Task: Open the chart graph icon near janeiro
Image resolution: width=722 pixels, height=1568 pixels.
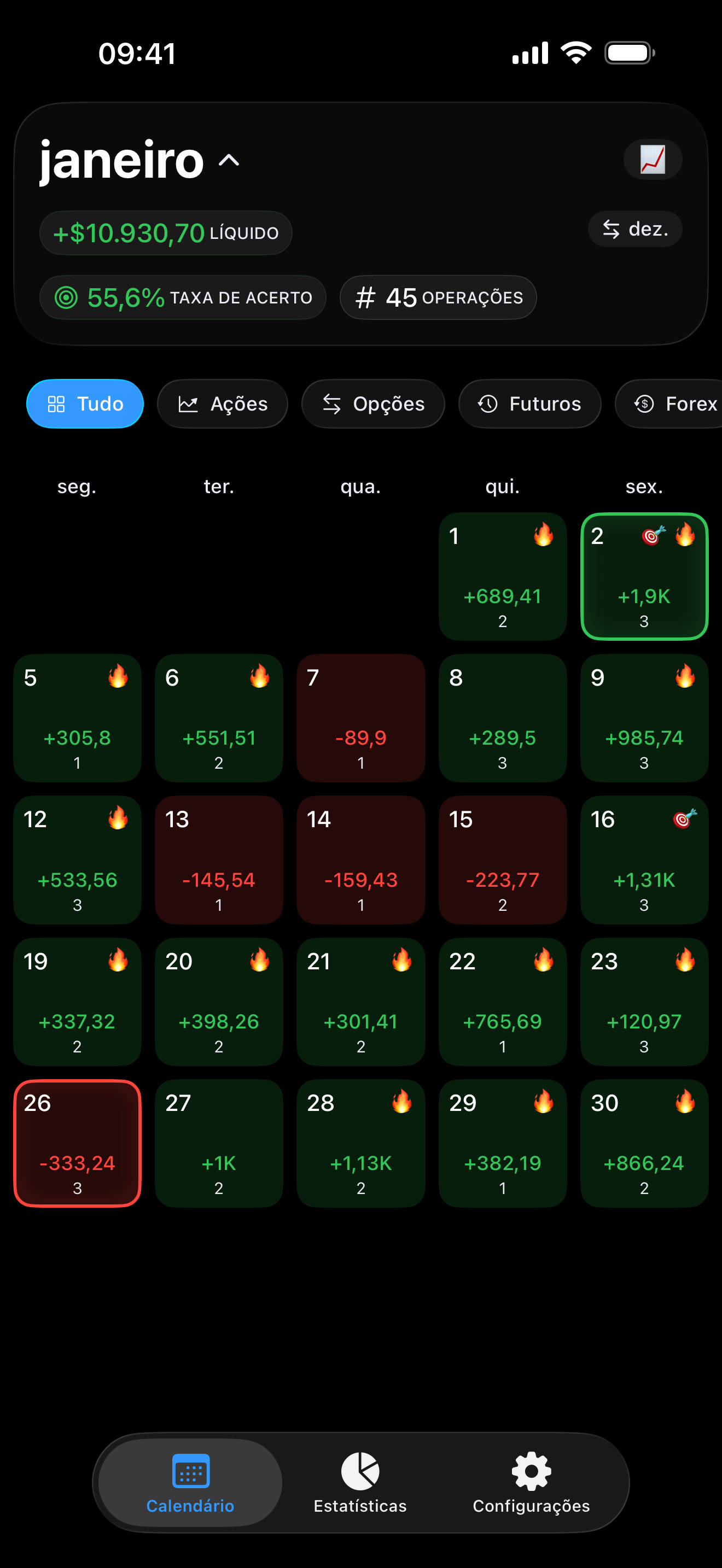Action: click(x=651, y=160)
